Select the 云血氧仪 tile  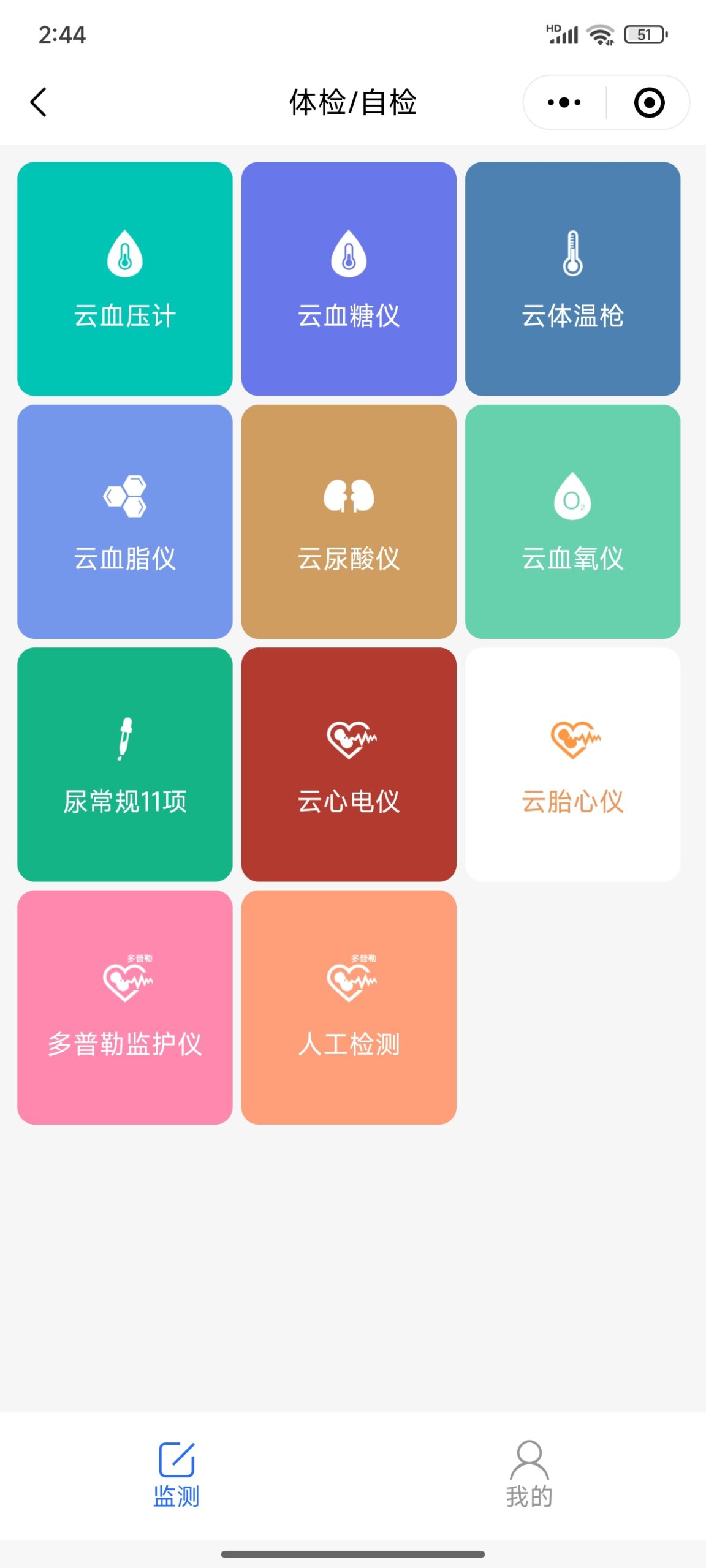(x=572, y=521)
